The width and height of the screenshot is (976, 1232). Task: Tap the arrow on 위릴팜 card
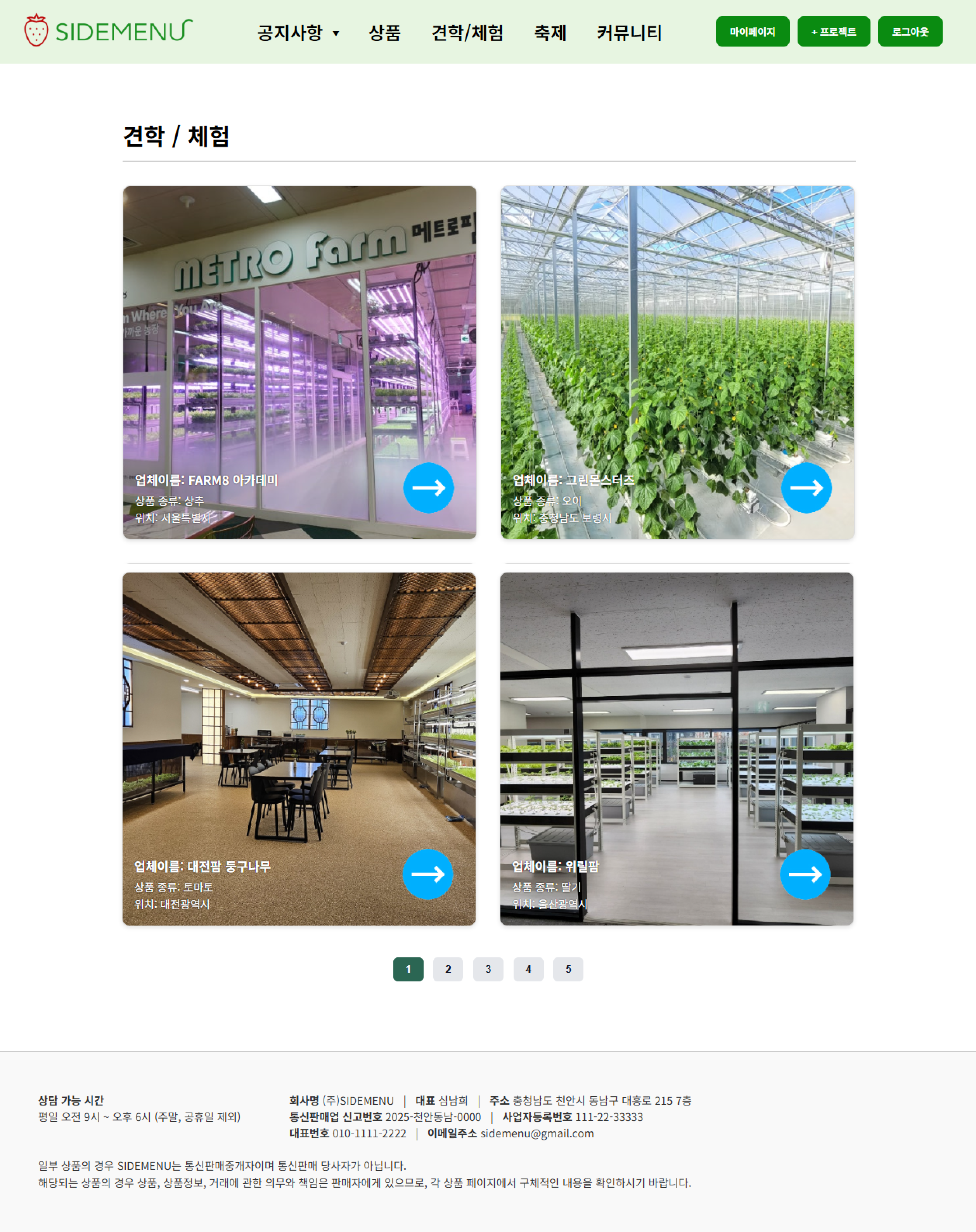point(805,874)
